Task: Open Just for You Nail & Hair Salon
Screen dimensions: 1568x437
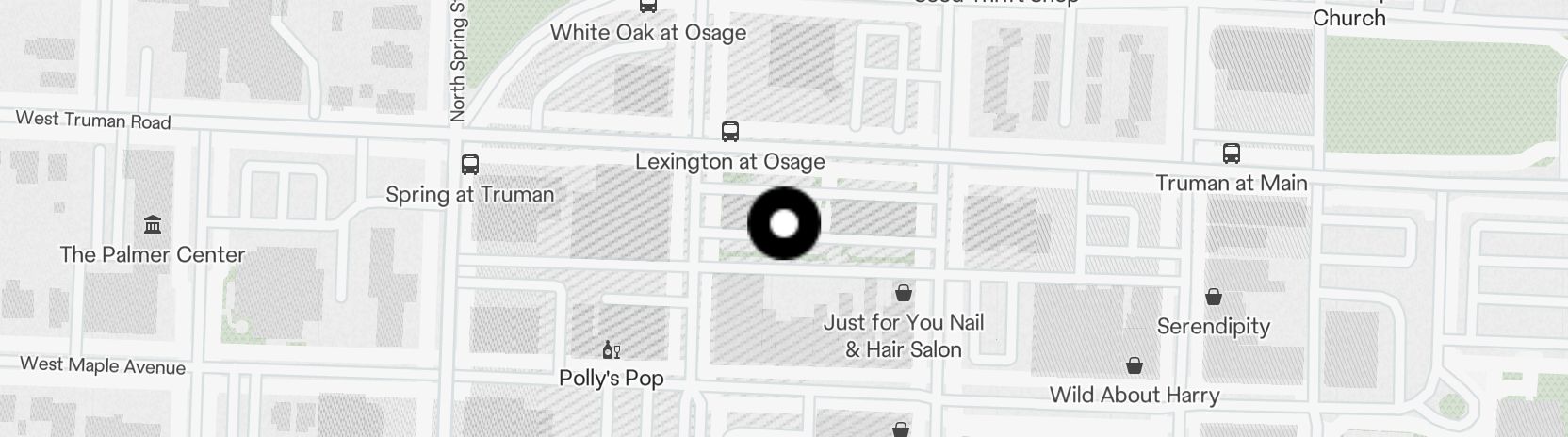Action: click(x=904, y=293)
